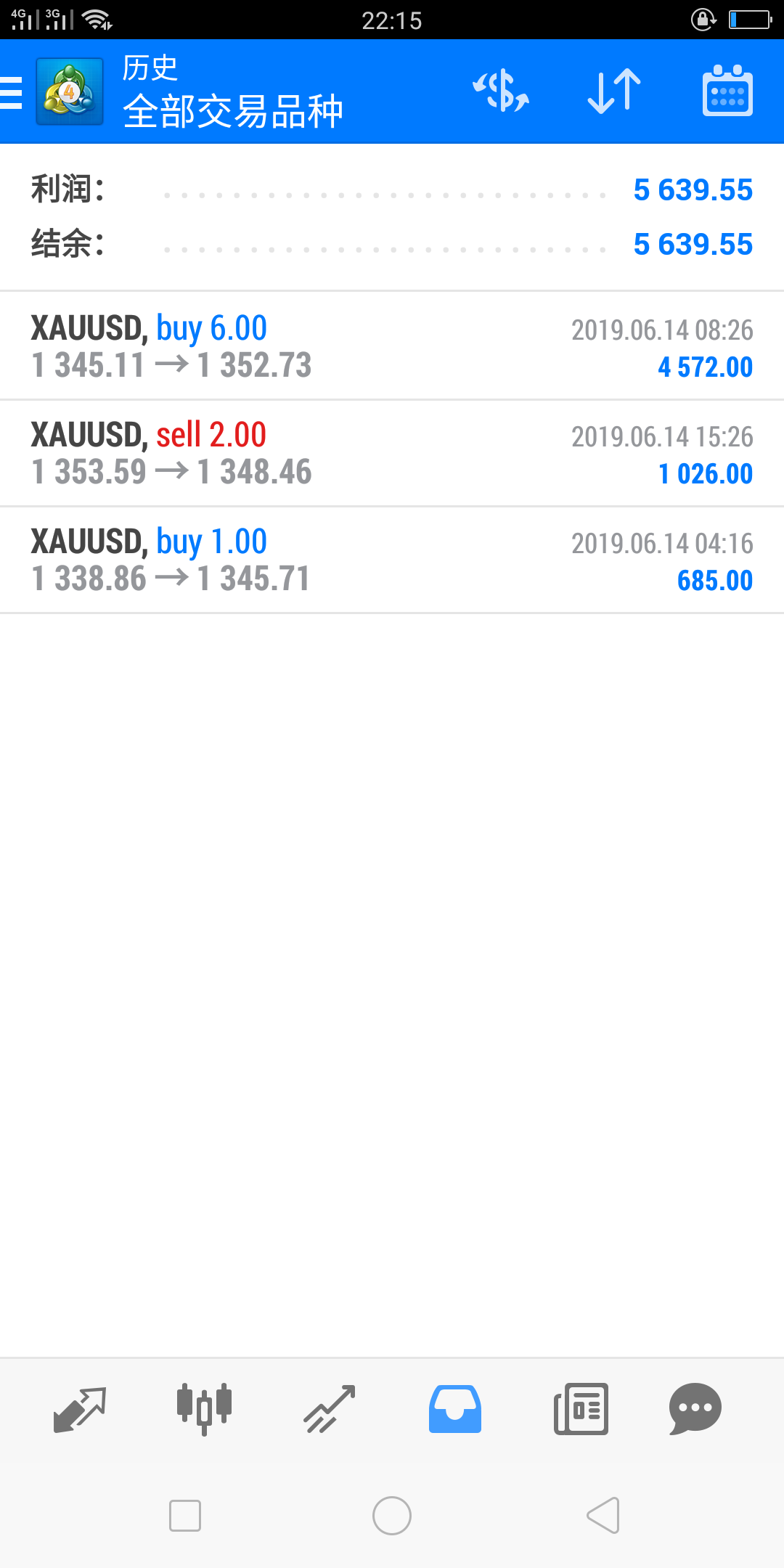Switch to the trade trend-line tab
Screen dimensions: 784x1568
(330, 1409)
